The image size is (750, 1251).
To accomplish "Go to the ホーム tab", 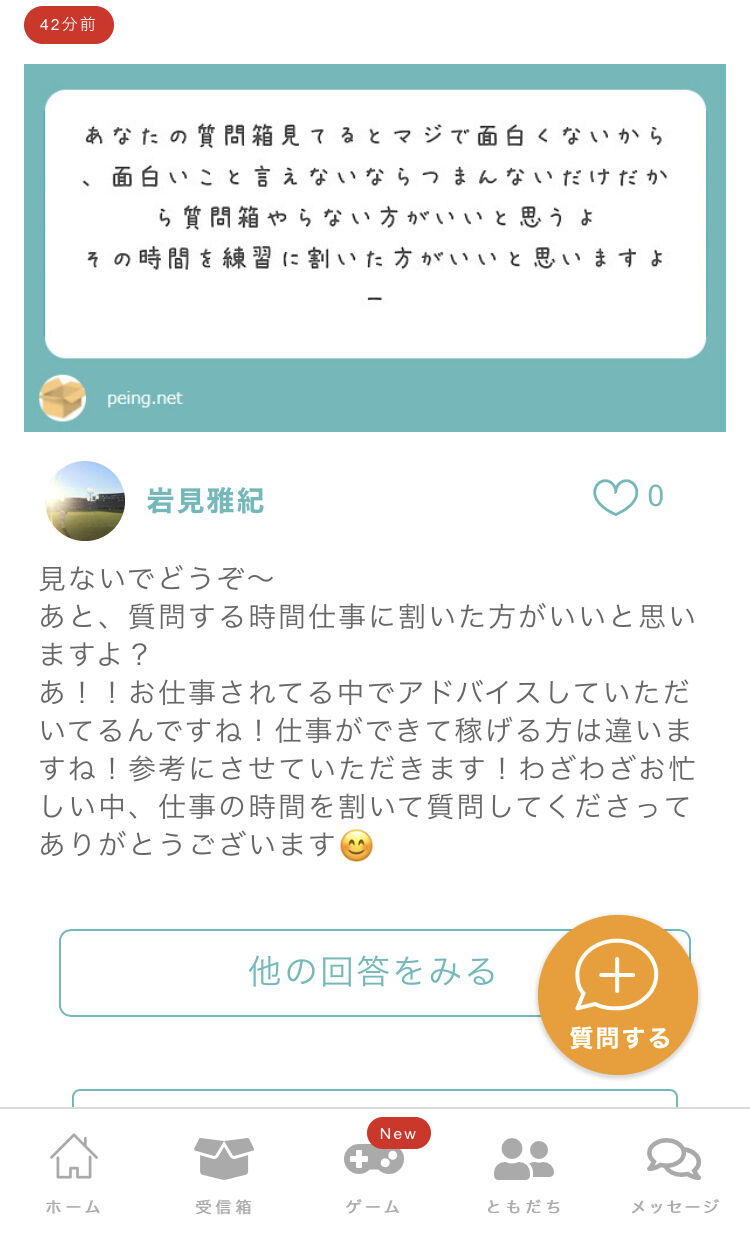I will (74, 1174).
